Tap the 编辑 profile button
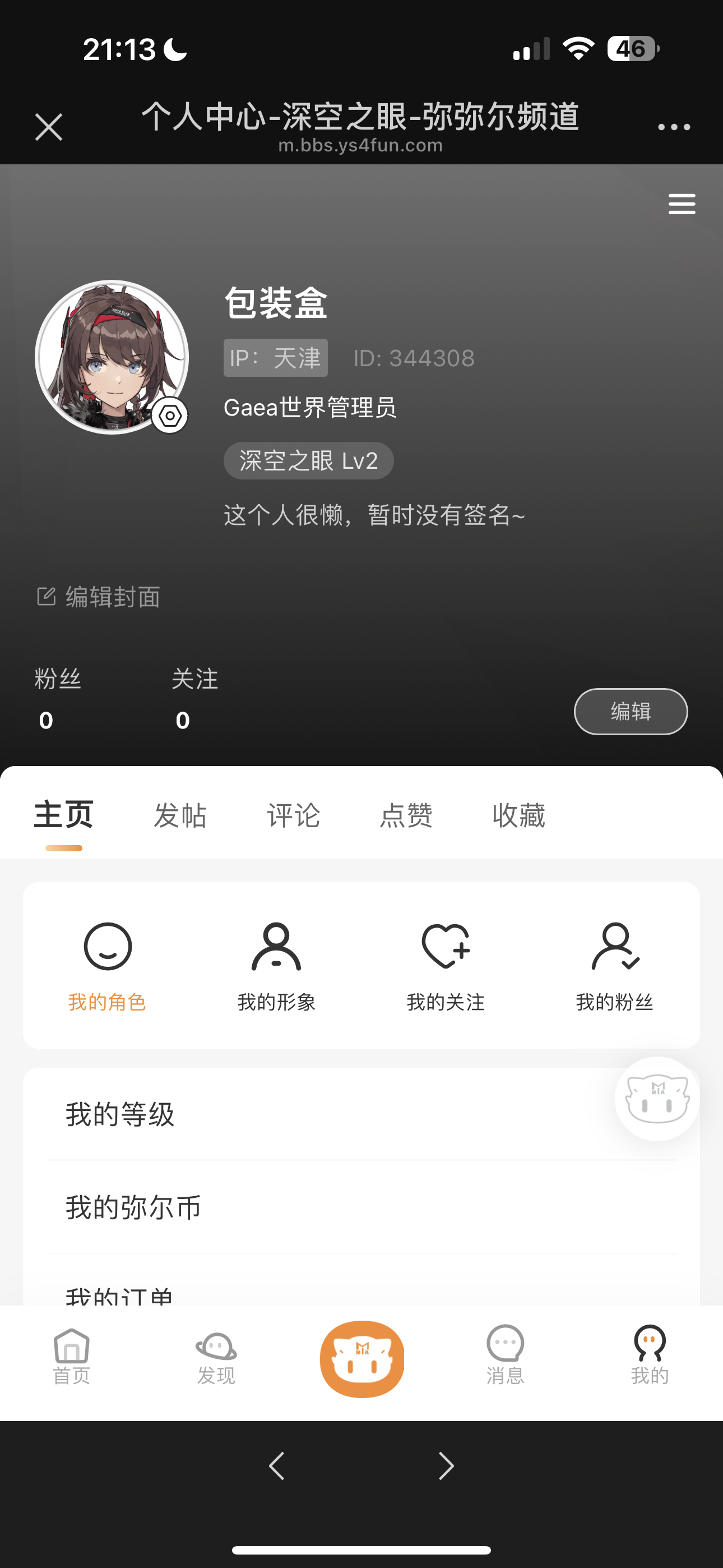 (631, 712)
